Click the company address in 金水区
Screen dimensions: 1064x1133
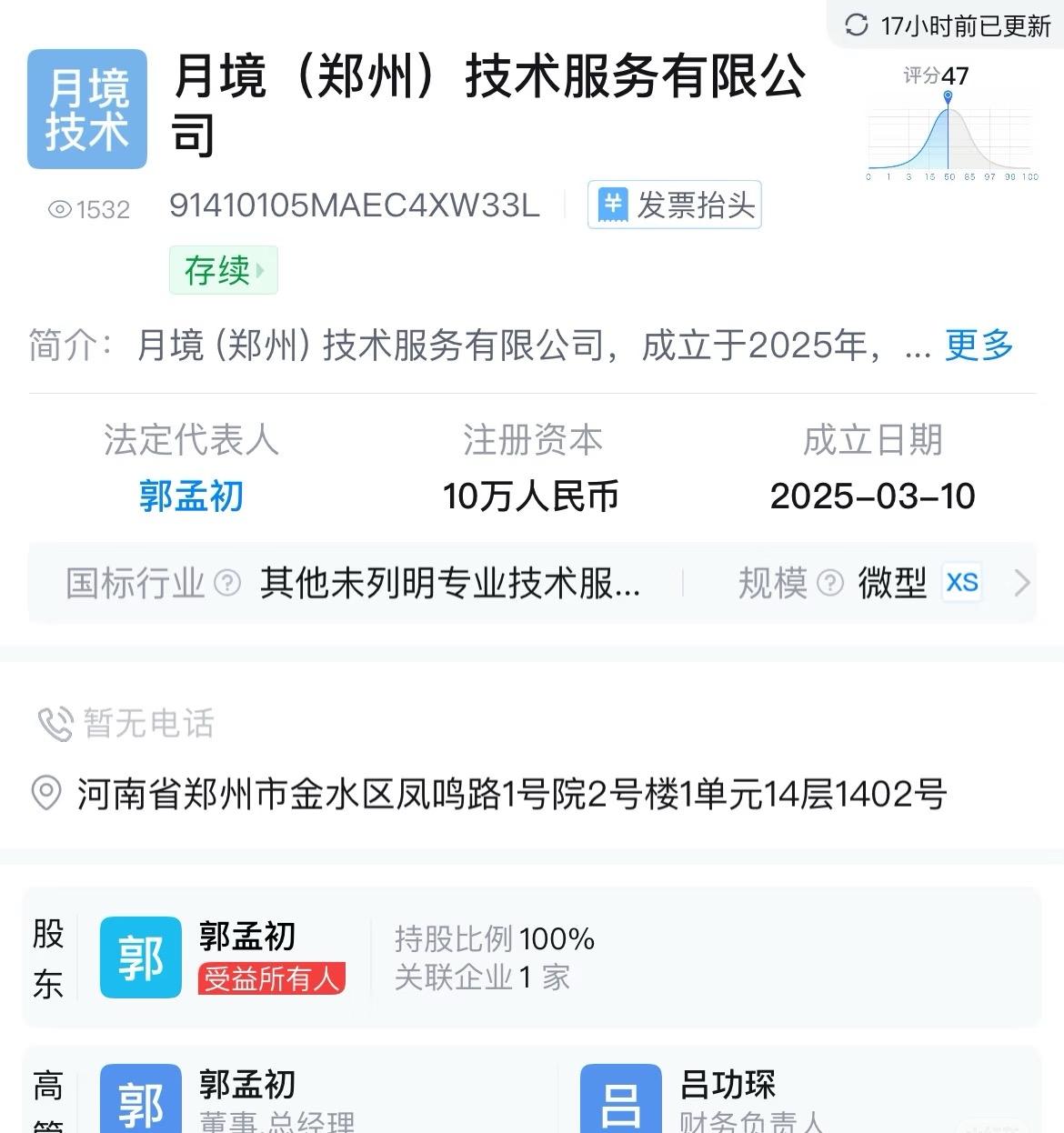[509, 792]
